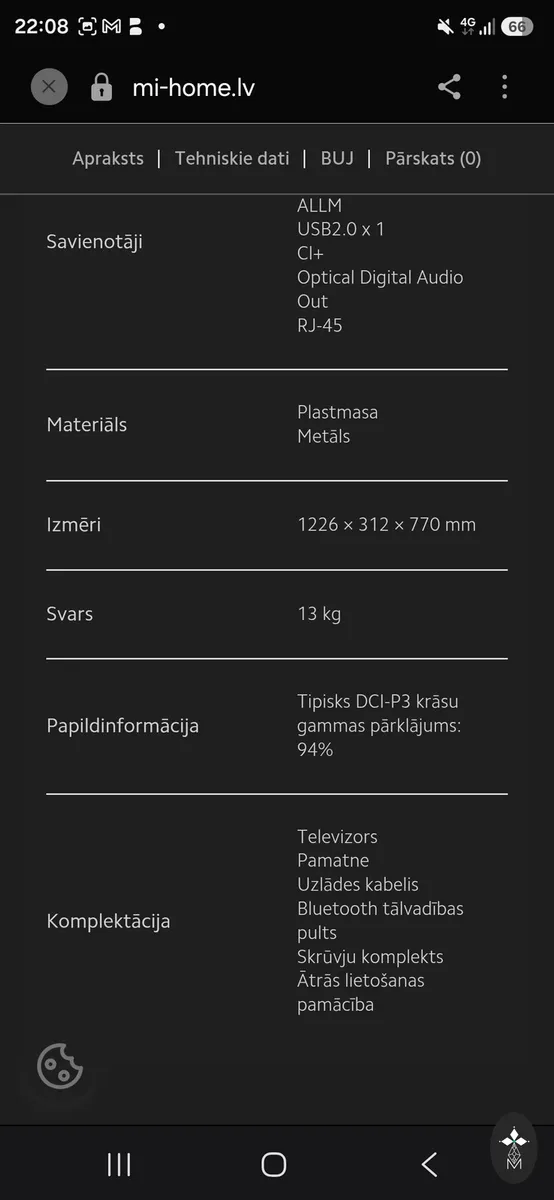
Task: Open the BUJ section
Action: click(x=337, y=158)
